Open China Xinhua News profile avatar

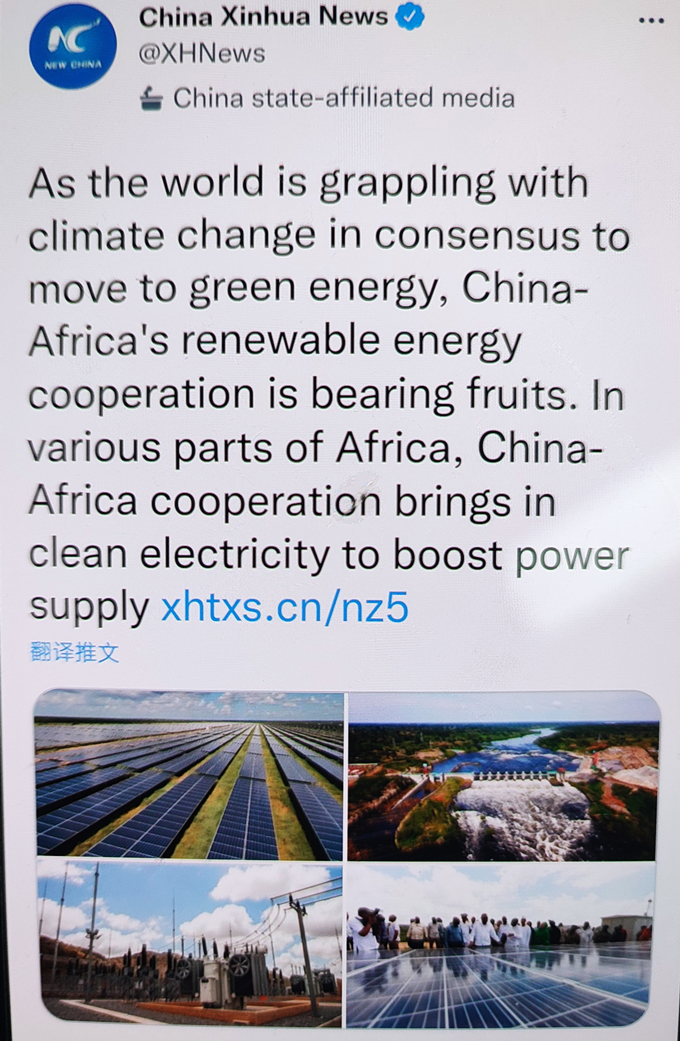tap(72, 46)
